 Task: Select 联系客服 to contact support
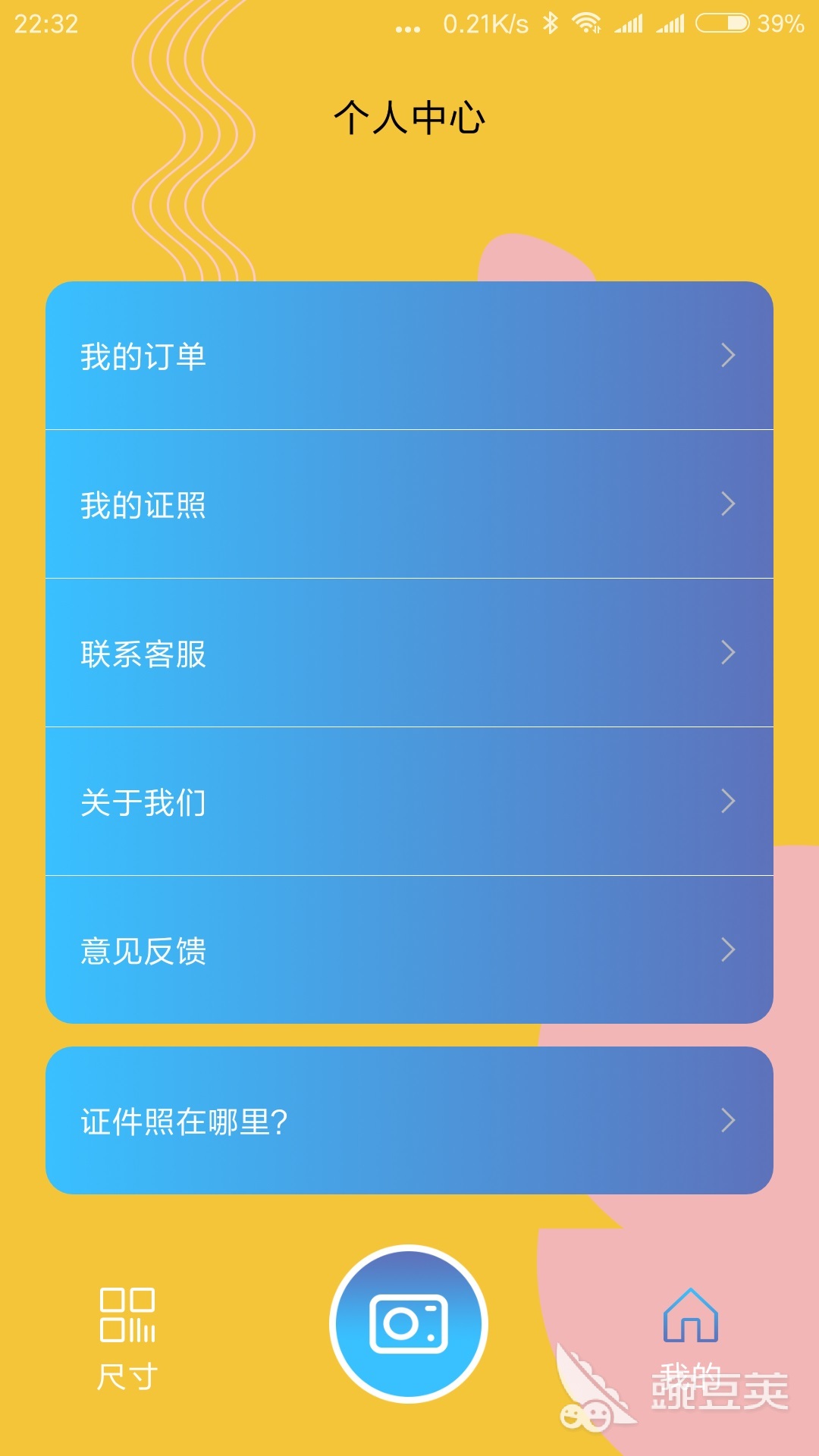pyautogui.click(x=409, y=653)
